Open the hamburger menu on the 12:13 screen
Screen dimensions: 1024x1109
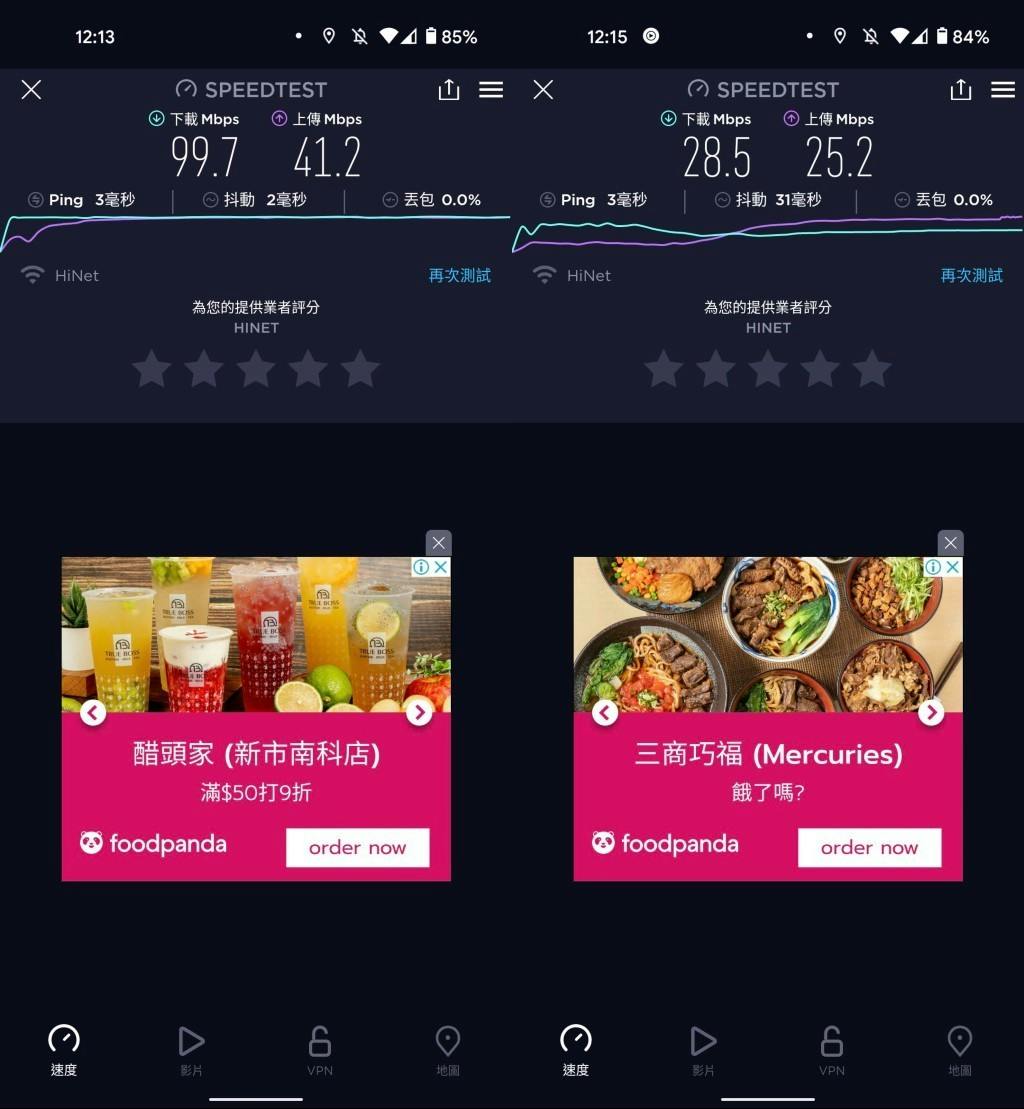491,90
